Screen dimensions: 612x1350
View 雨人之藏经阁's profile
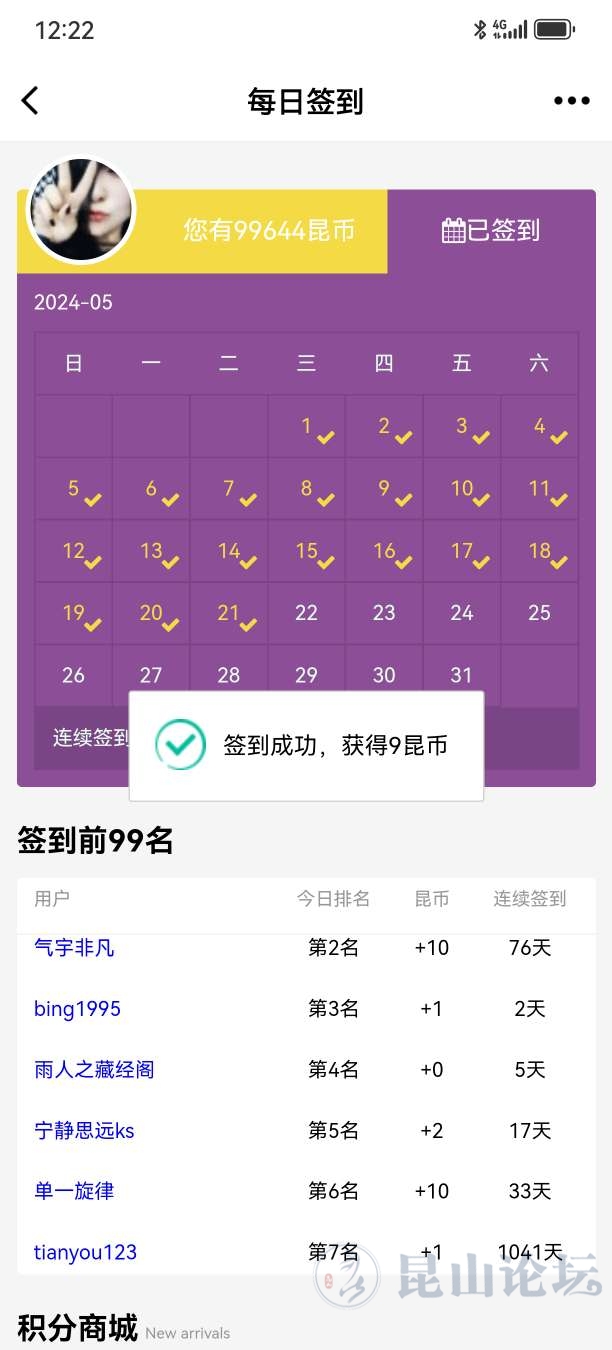point(94,1069)
